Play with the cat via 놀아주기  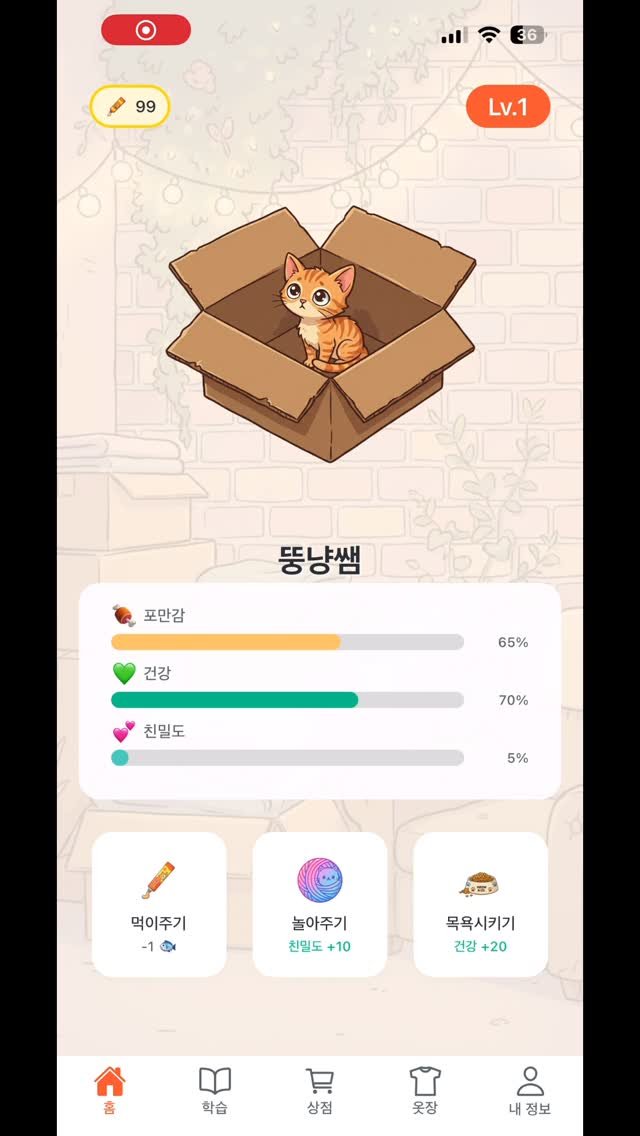click(x=320, y=904)
